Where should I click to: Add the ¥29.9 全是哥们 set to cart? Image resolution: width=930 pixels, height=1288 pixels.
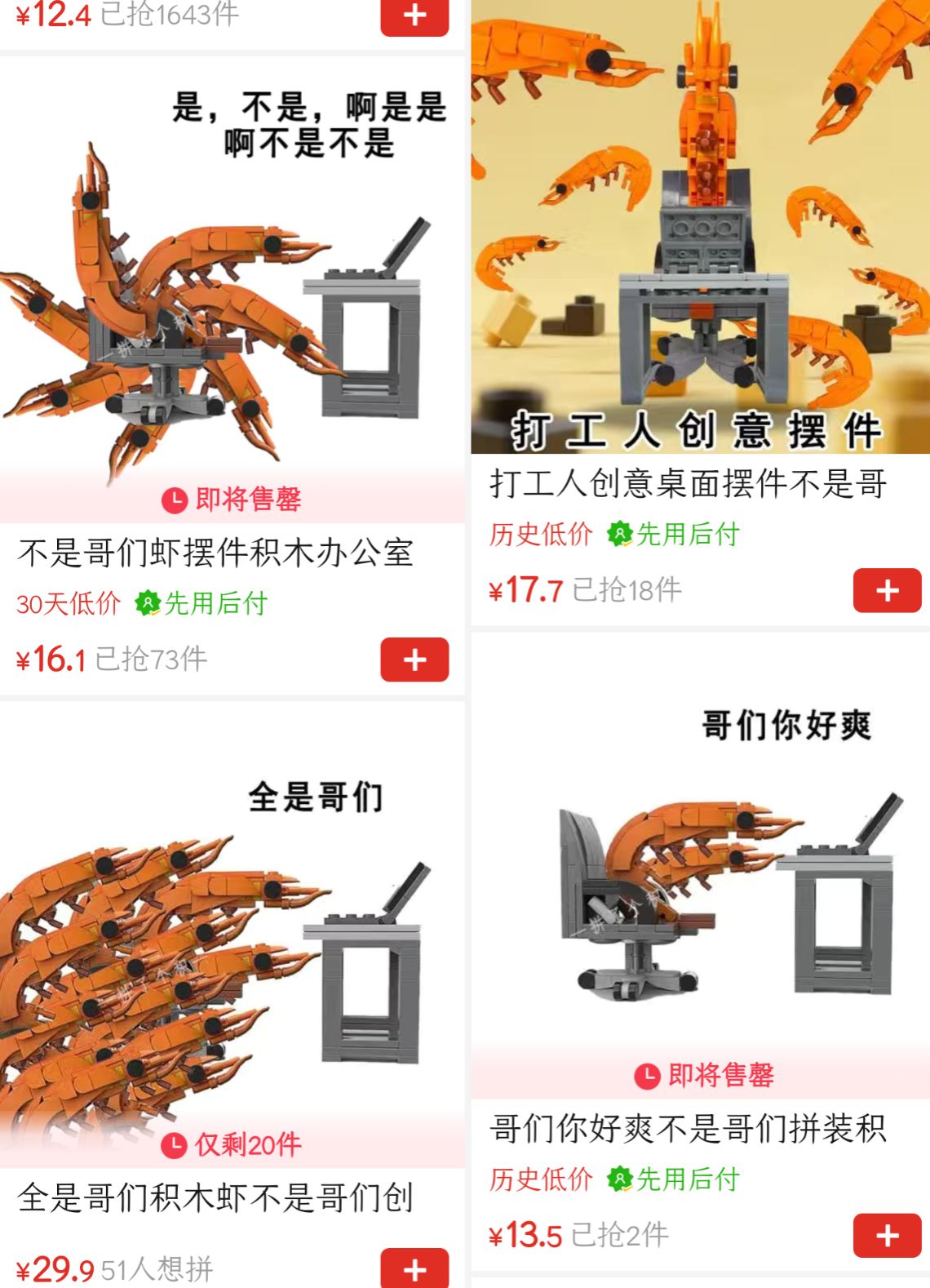[414, 1268]
